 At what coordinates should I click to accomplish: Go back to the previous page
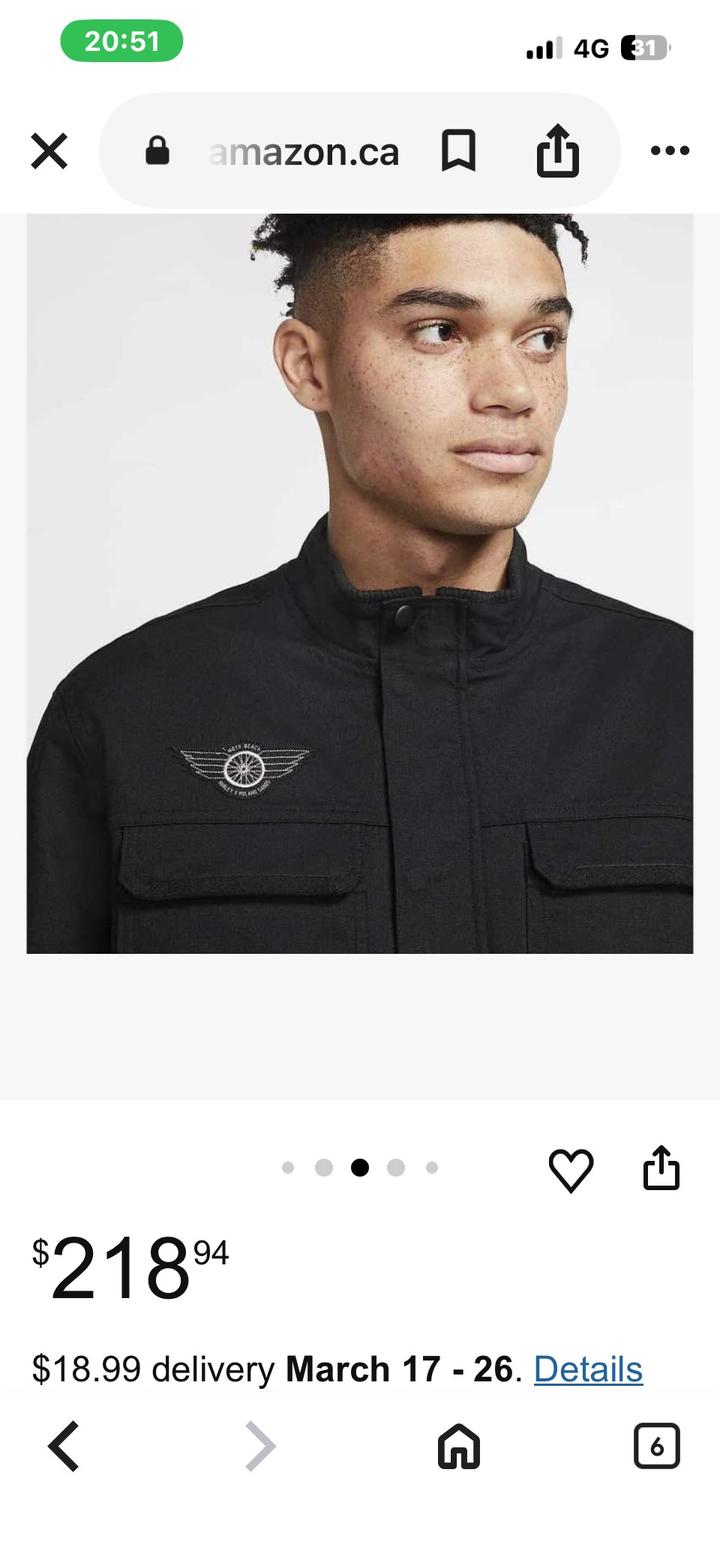[64, 1446]
